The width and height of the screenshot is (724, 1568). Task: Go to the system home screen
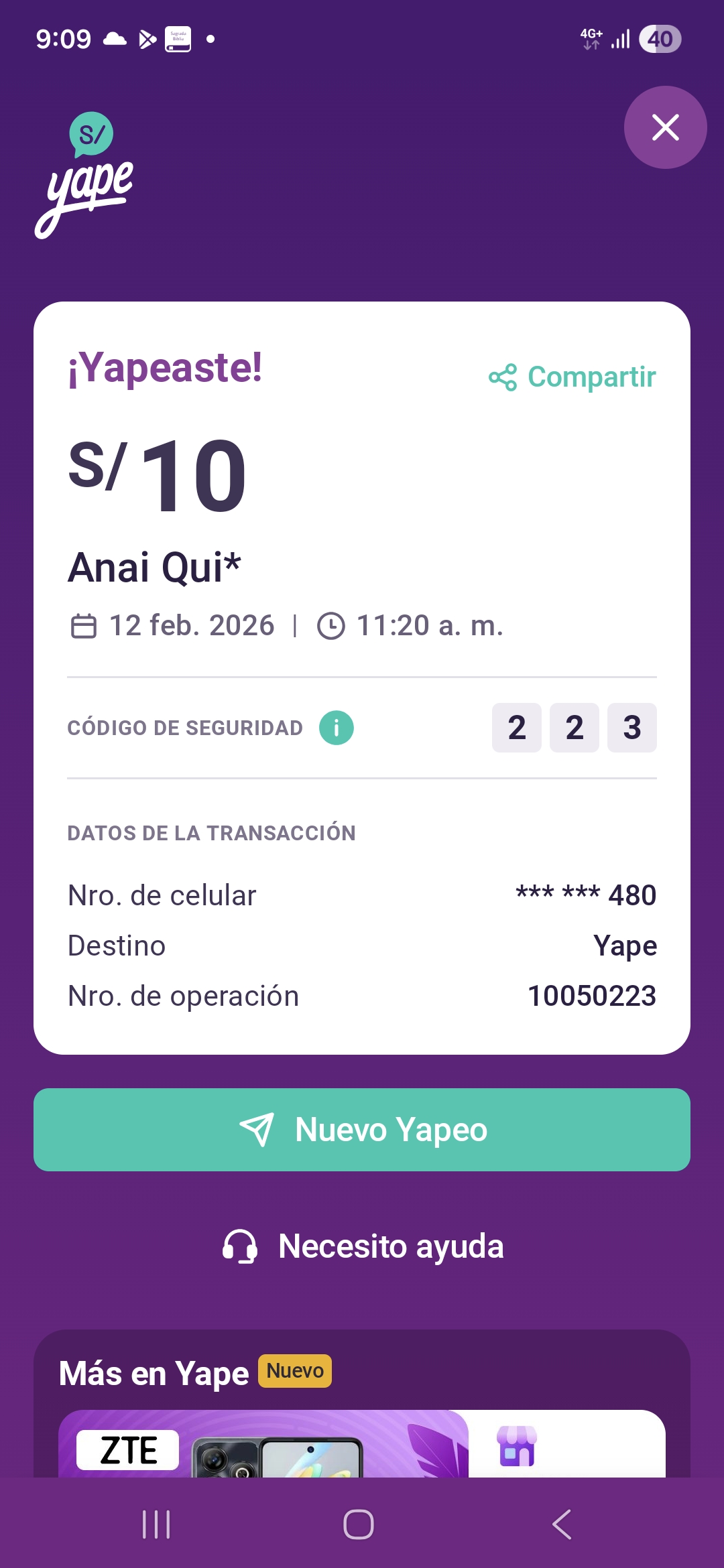tap(359, 1525)
